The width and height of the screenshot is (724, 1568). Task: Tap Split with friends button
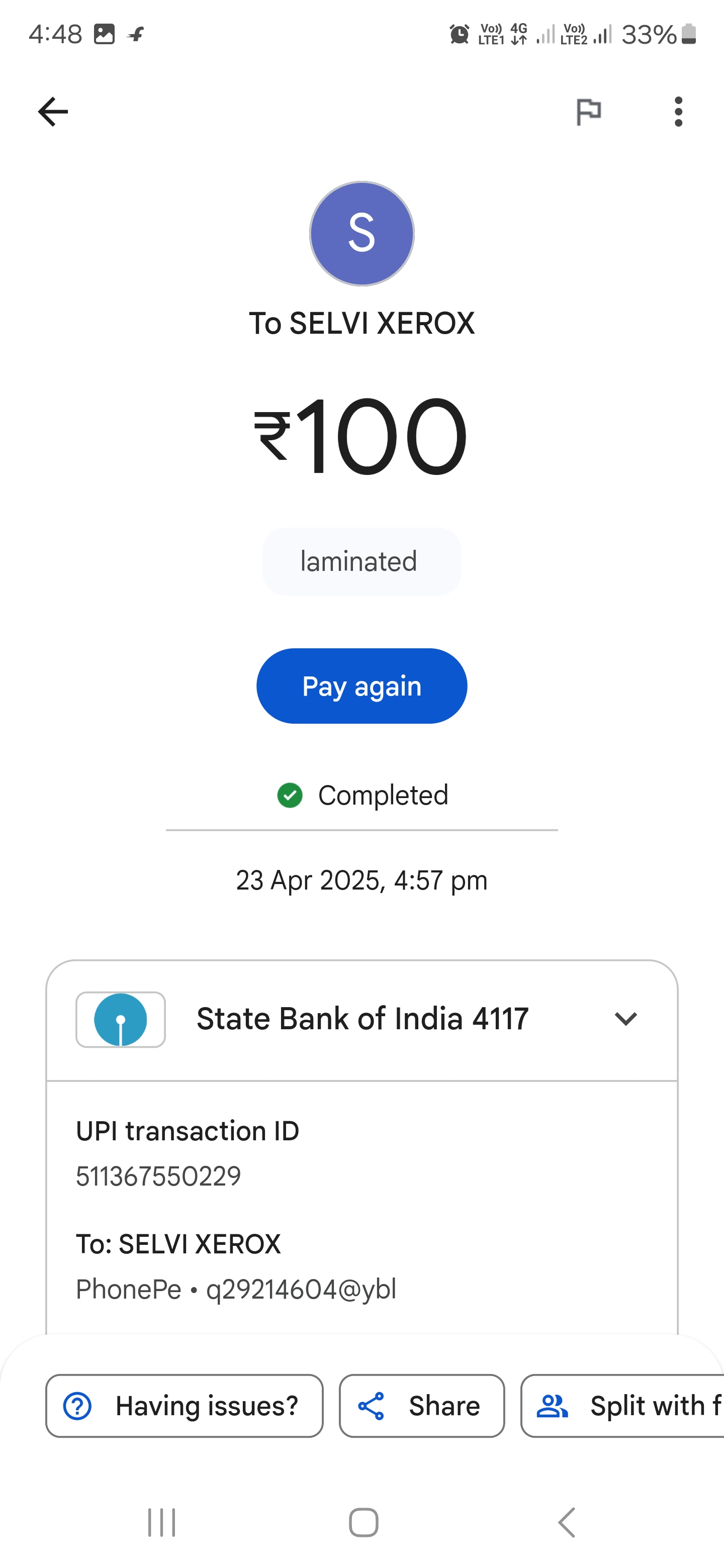[622, 1406]
